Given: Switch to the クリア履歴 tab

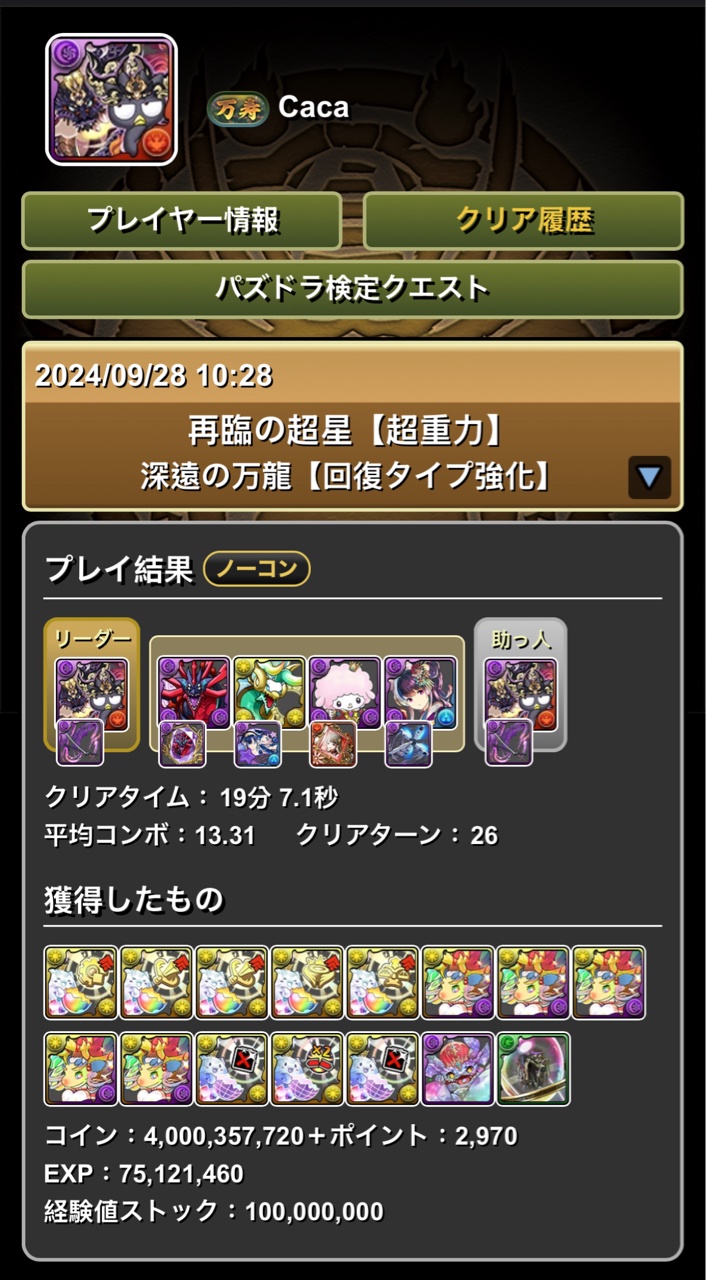Looking at the screenshot, I should 523,221.
